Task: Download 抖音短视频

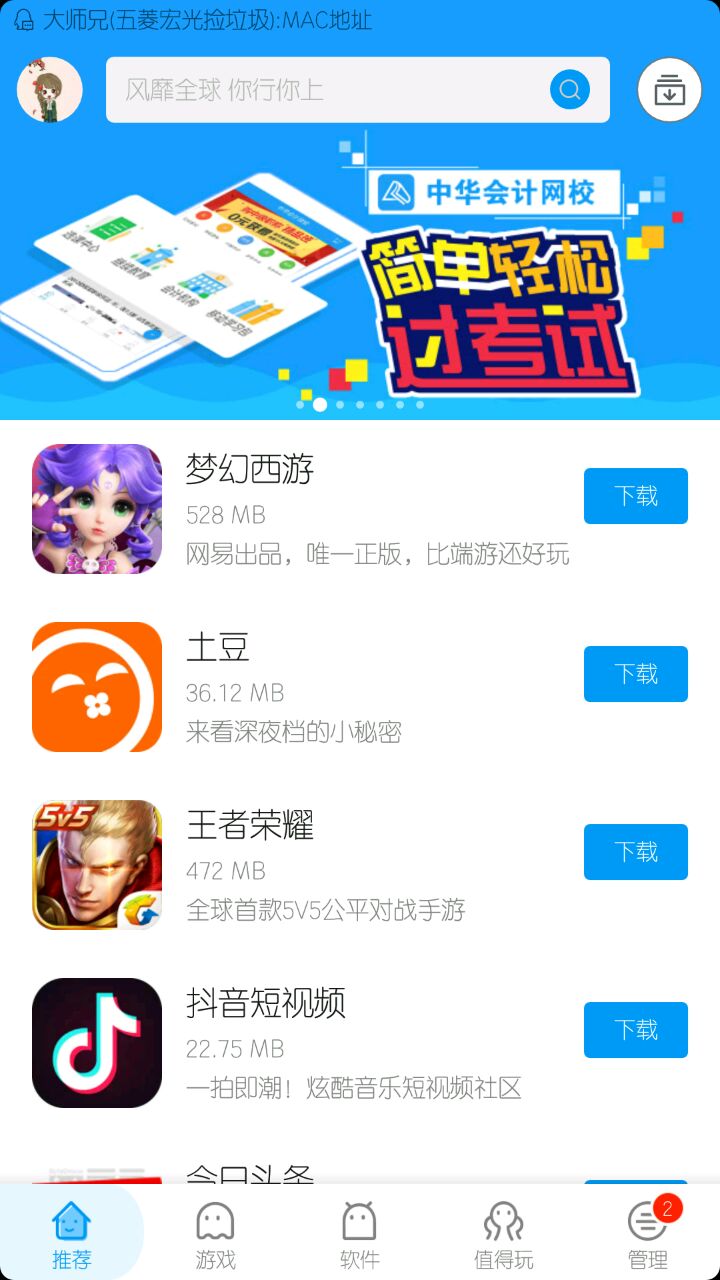Action: click(636, 1030)
